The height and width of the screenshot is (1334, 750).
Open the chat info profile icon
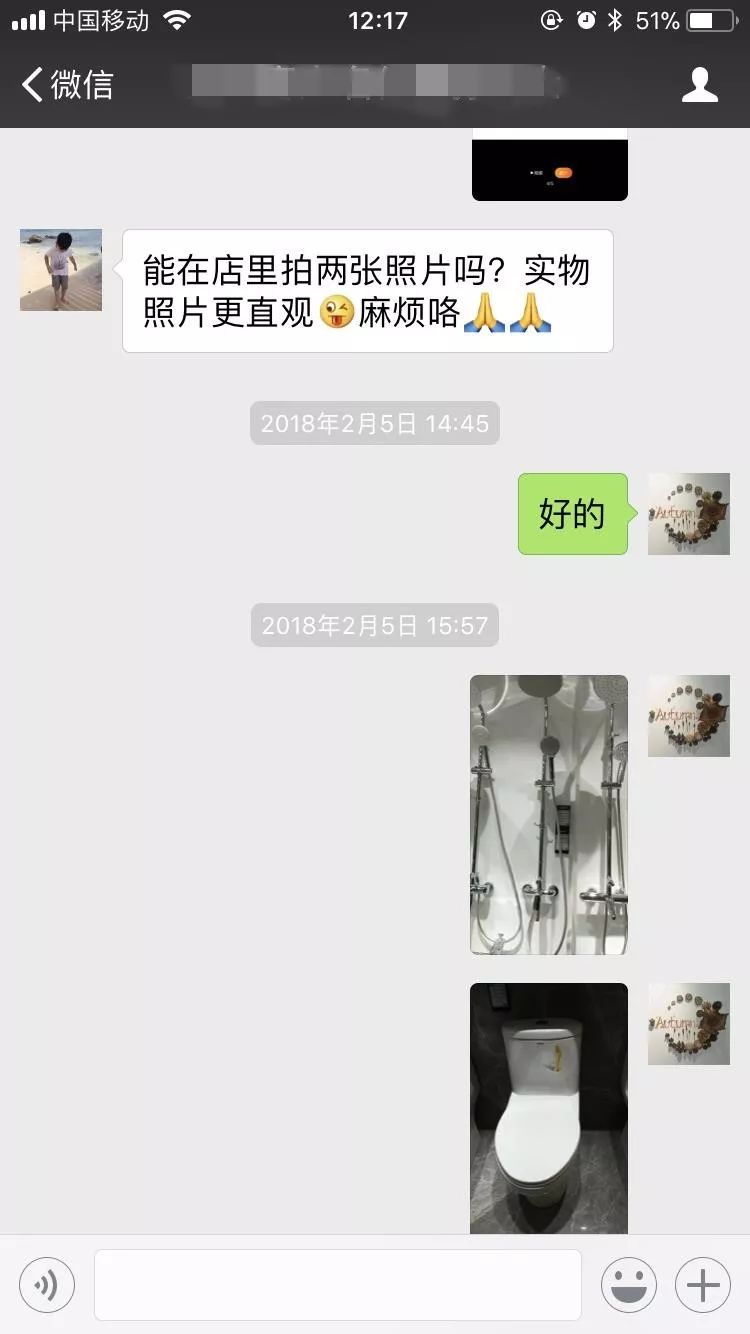tap(699, 85)
